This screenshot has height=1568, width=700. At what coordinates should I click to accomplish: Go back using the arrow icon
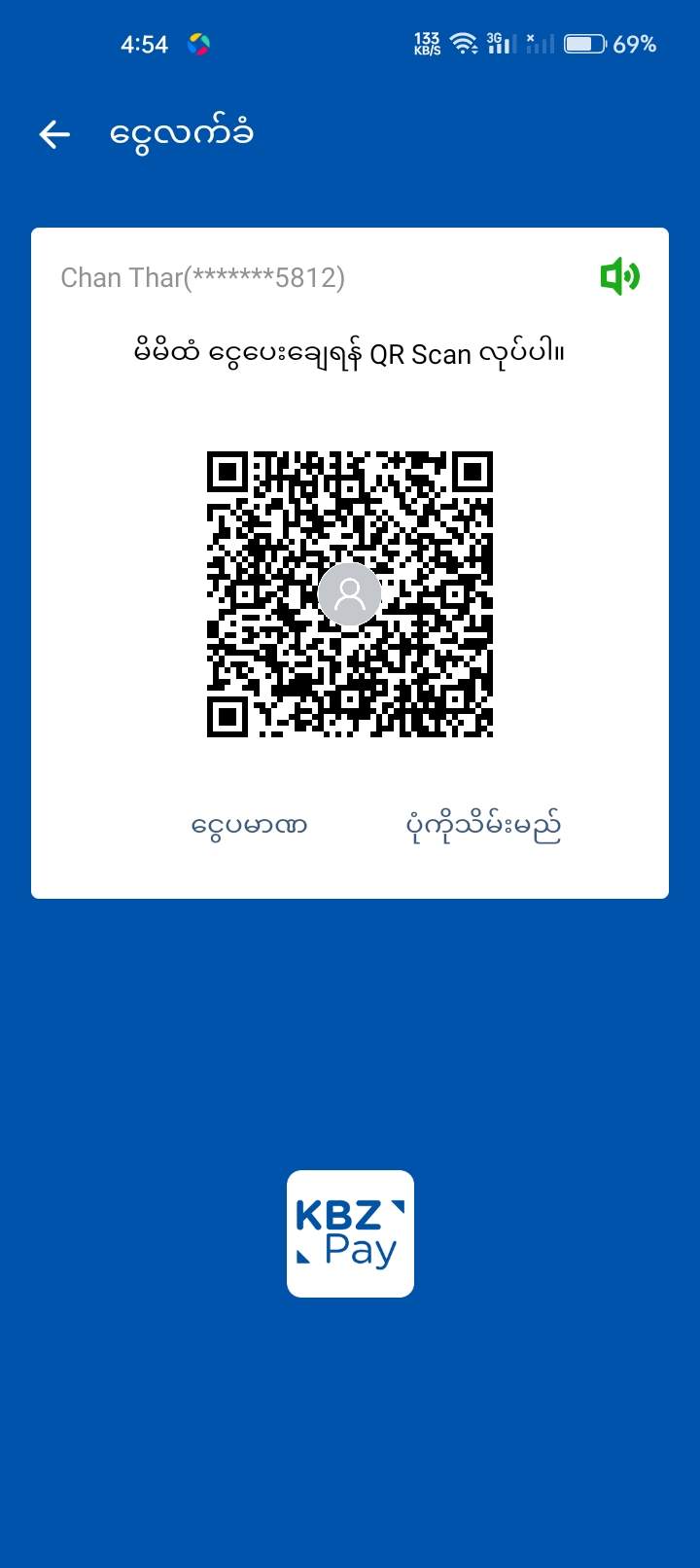point(54,134)
